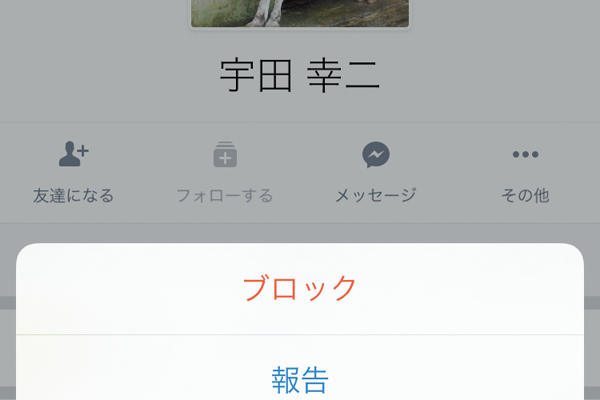
Task: Tap 友達になる to add as friend
Action: coord(73,172)
